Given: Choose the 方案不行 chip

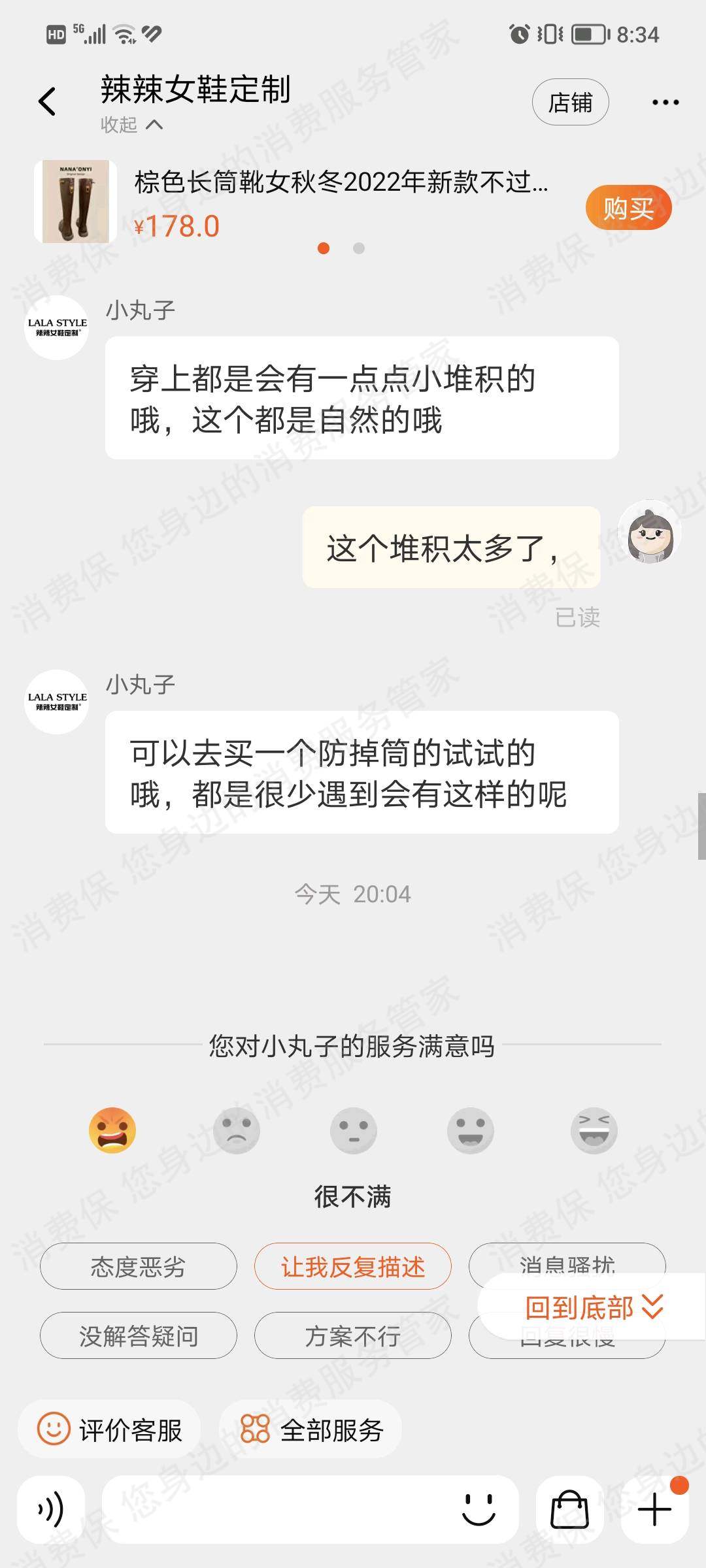Looking at the screenshot, I should tap(353, 1336).
